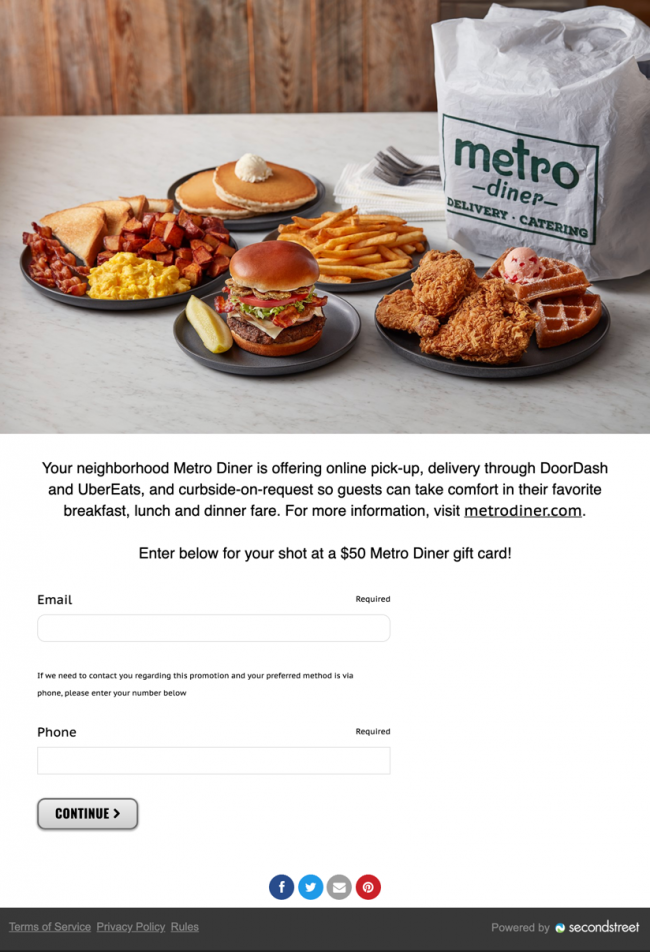
Task: Share this contest on Twitter
Action: (x=310, y=887)
